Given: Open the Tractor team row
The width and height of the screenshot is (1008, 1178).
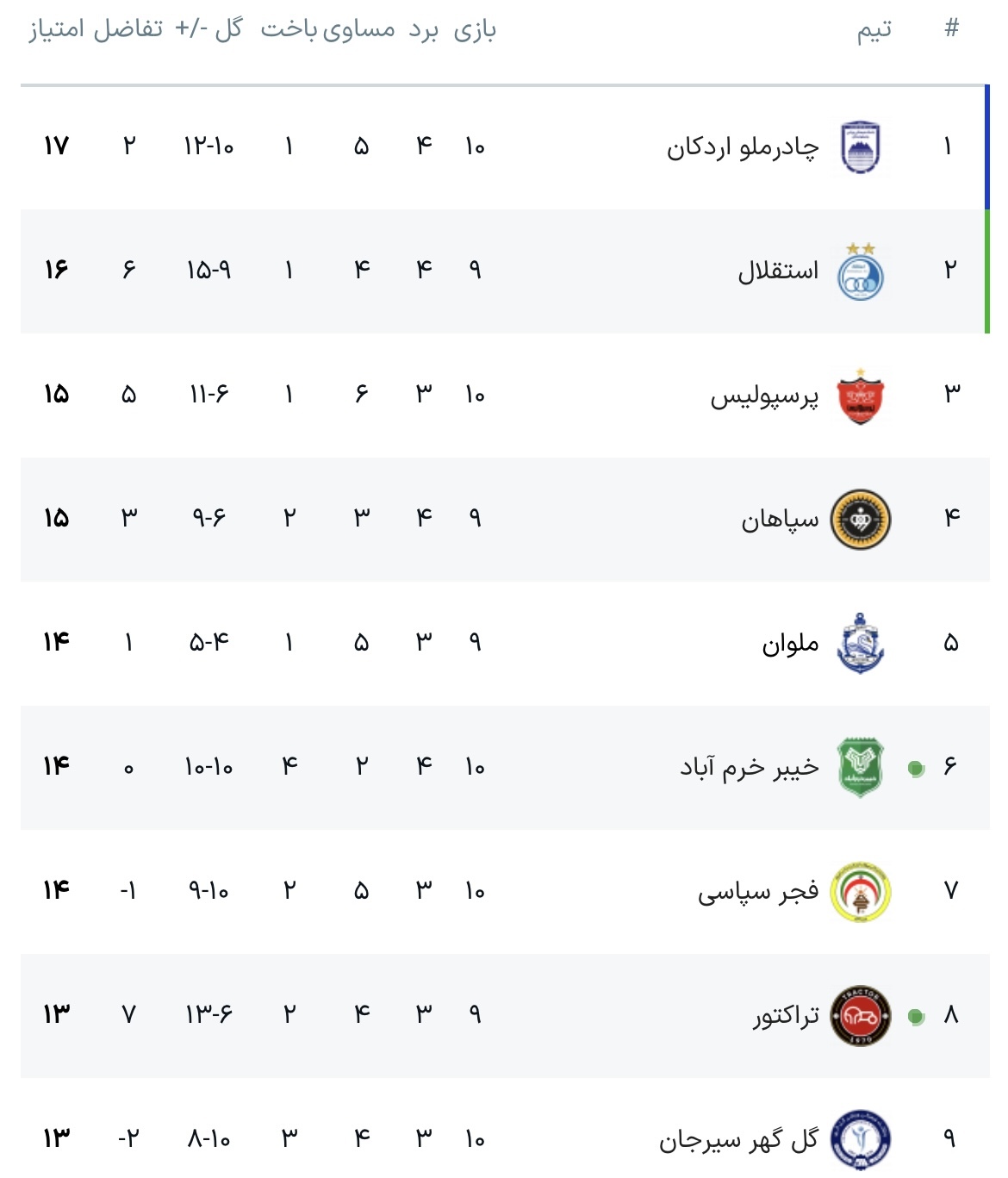Looking at the screenshot, I should [x=786, y=1015].
